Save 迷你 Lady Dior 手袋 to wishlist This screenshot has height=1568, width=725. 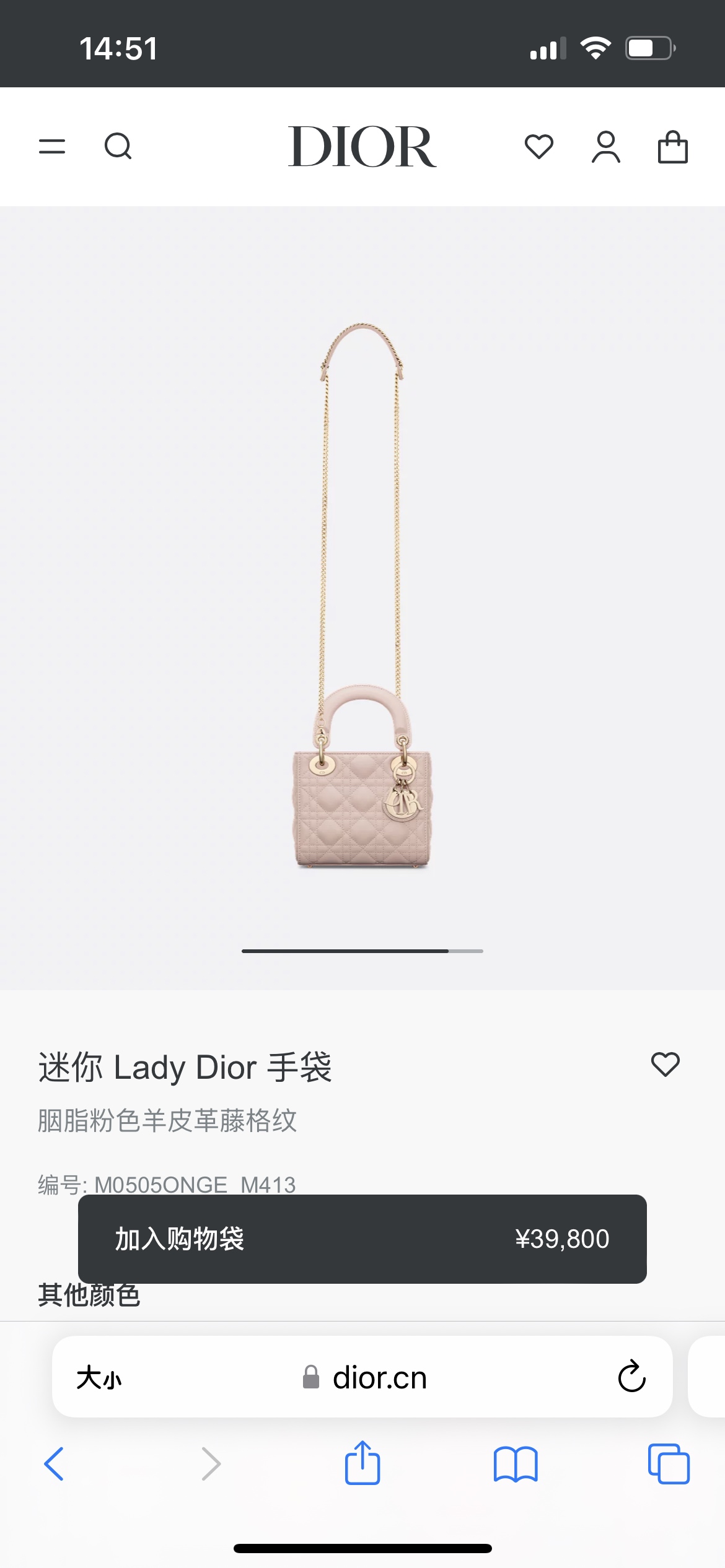665,1065
